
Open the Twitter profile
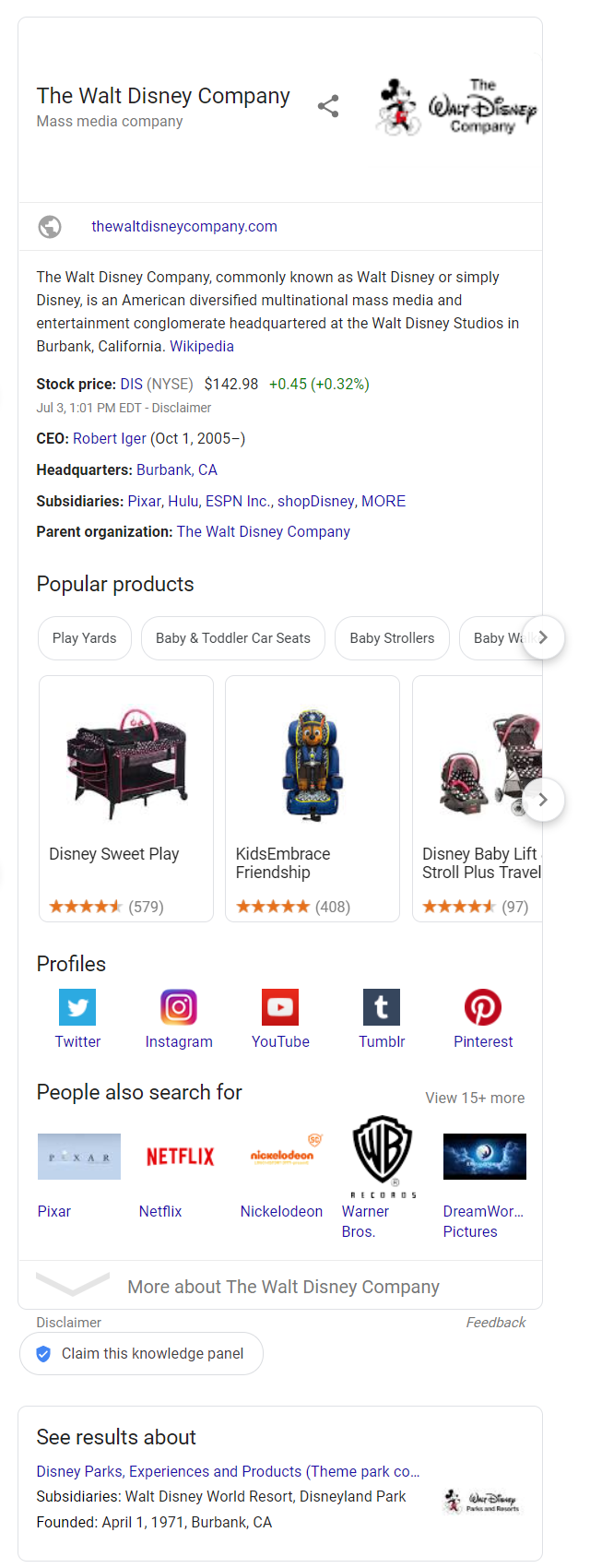click(77, 1018)
